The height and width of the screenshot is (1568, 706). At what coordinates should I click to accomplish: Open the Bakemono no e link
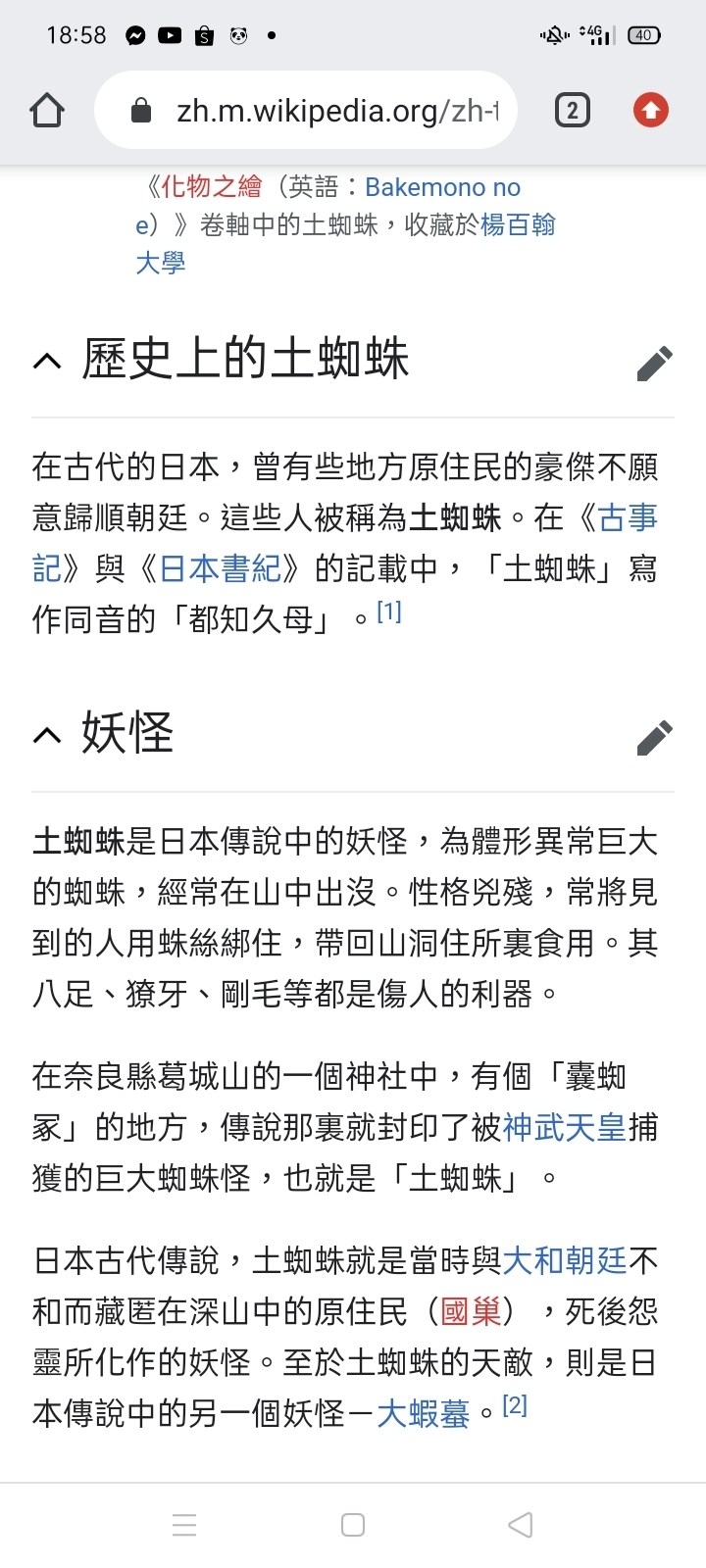click(442, 186)
